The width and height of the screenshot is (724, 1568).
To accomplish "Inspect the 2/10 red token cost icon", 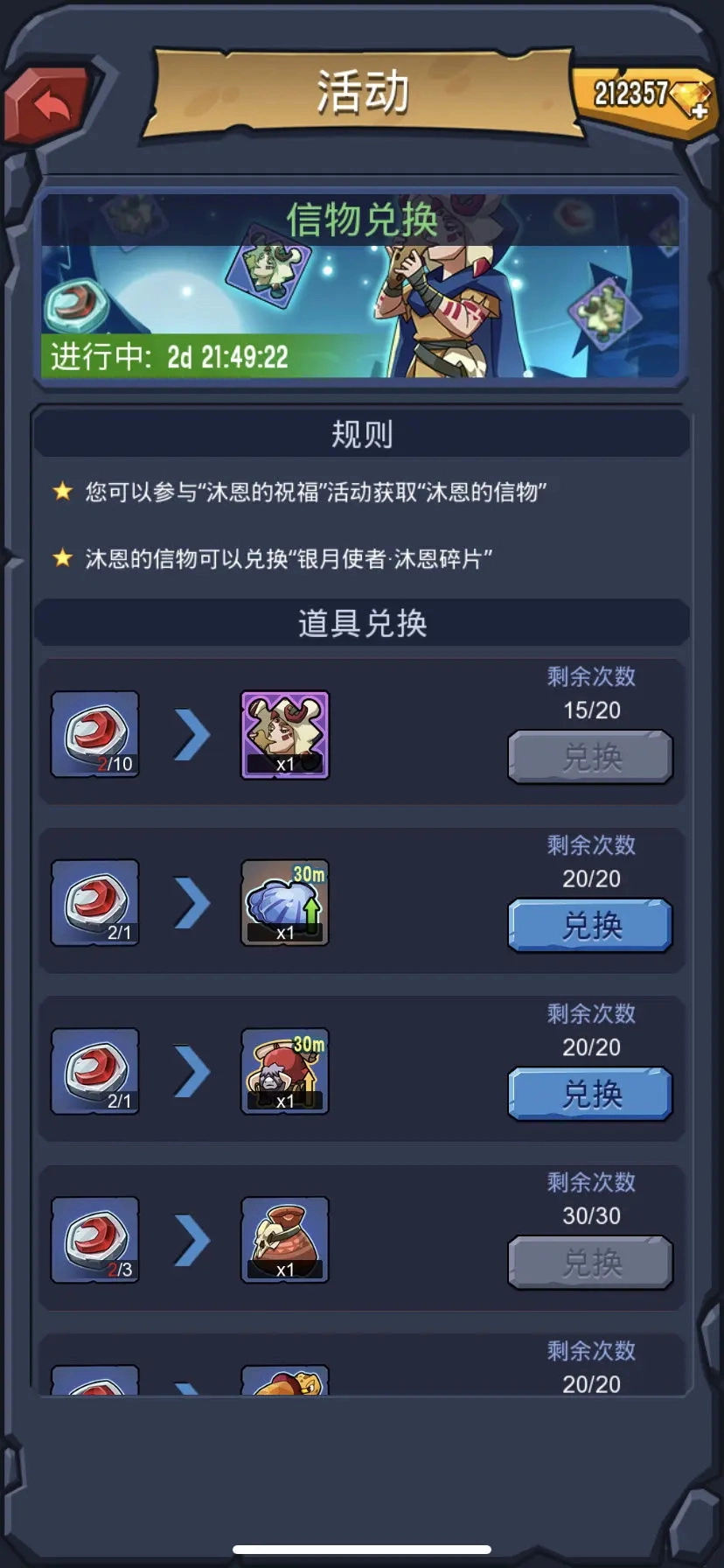I will (95, 735).
